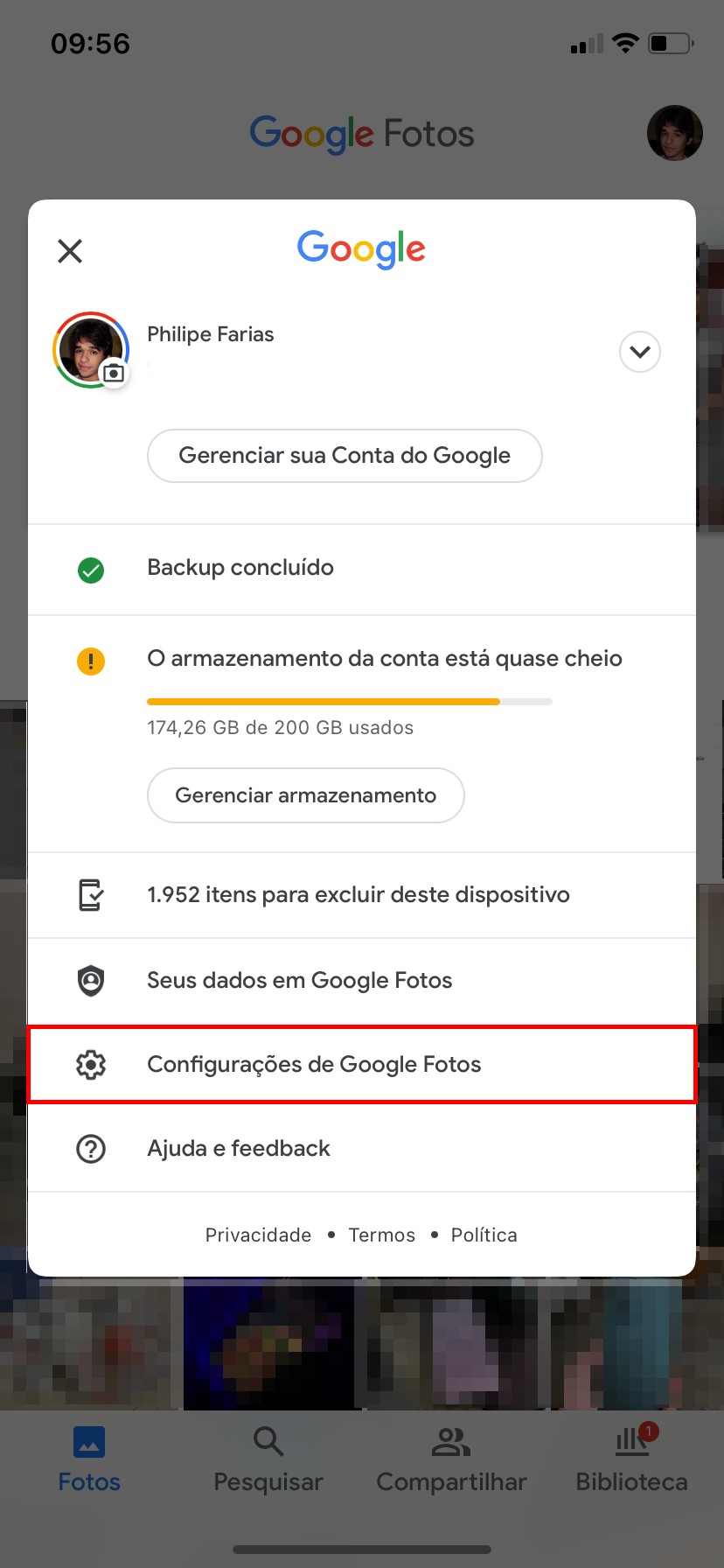The height and width of the screenshot is (1568, 724).
Task: Switch to the Biblioteca tab
Action: (631, 1459)
